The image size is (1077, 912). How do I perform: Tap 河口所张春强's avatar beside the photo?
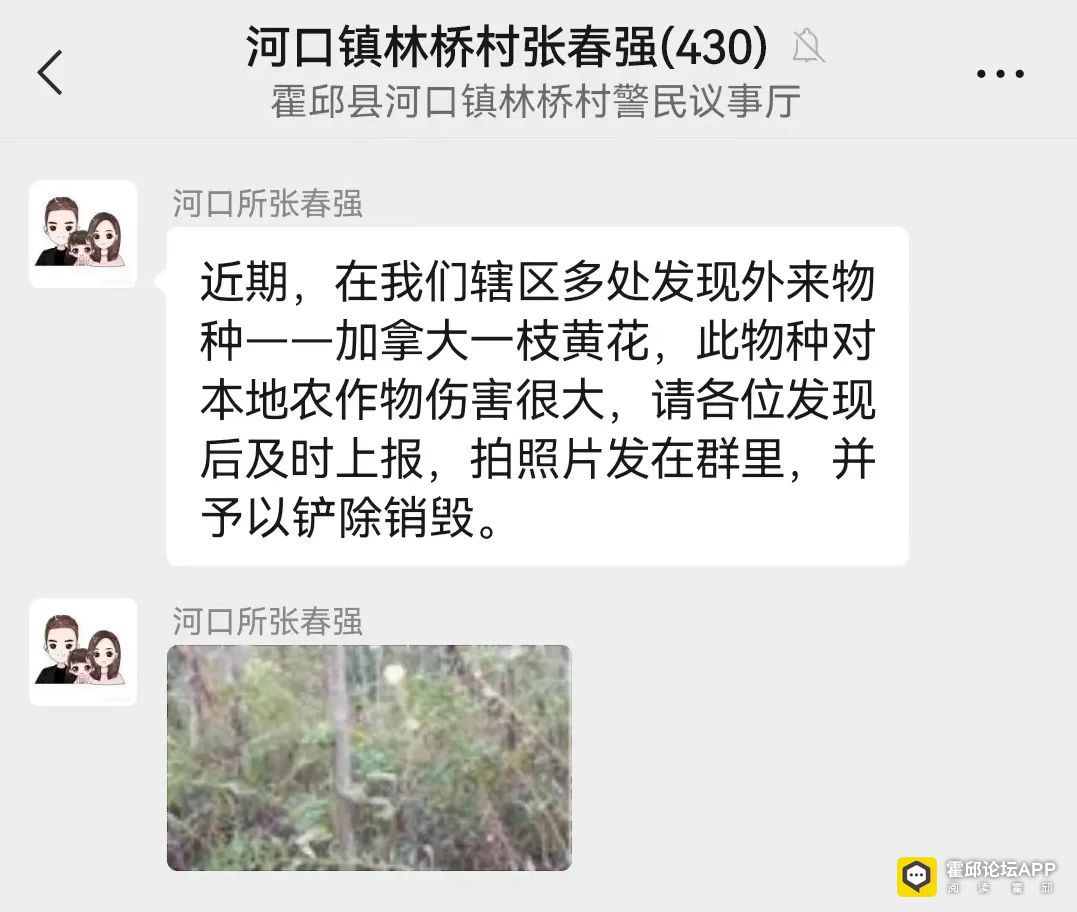83,652
